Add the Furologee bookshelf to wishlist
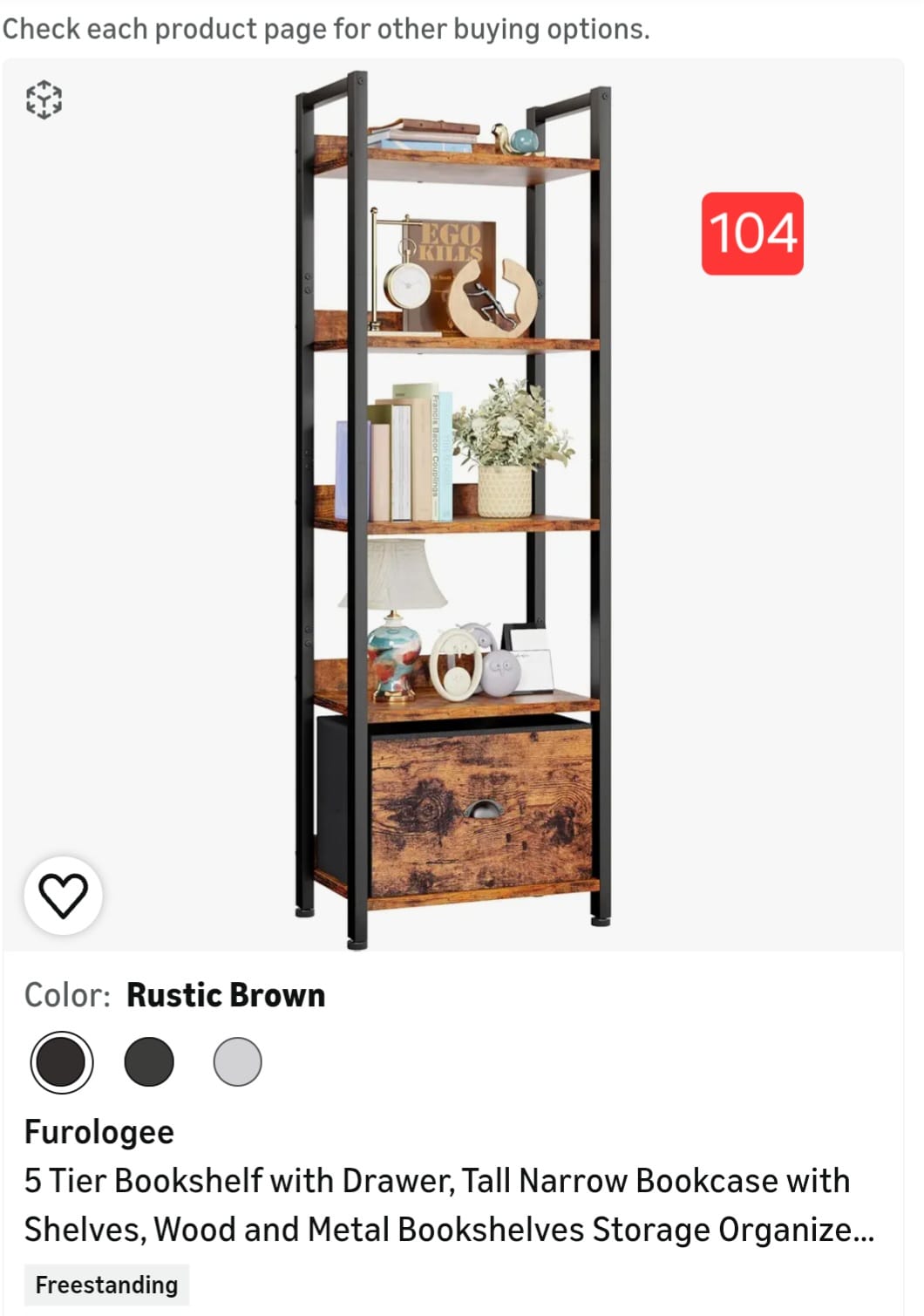 [x=63, y=896]
